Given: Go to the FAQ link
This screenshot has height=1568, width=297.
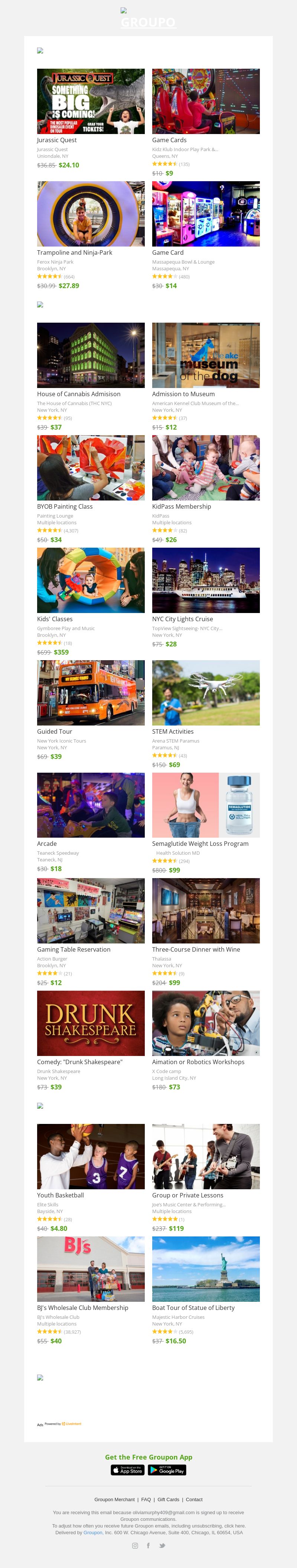Looking at the screenshot, I should pos(146,1499).
